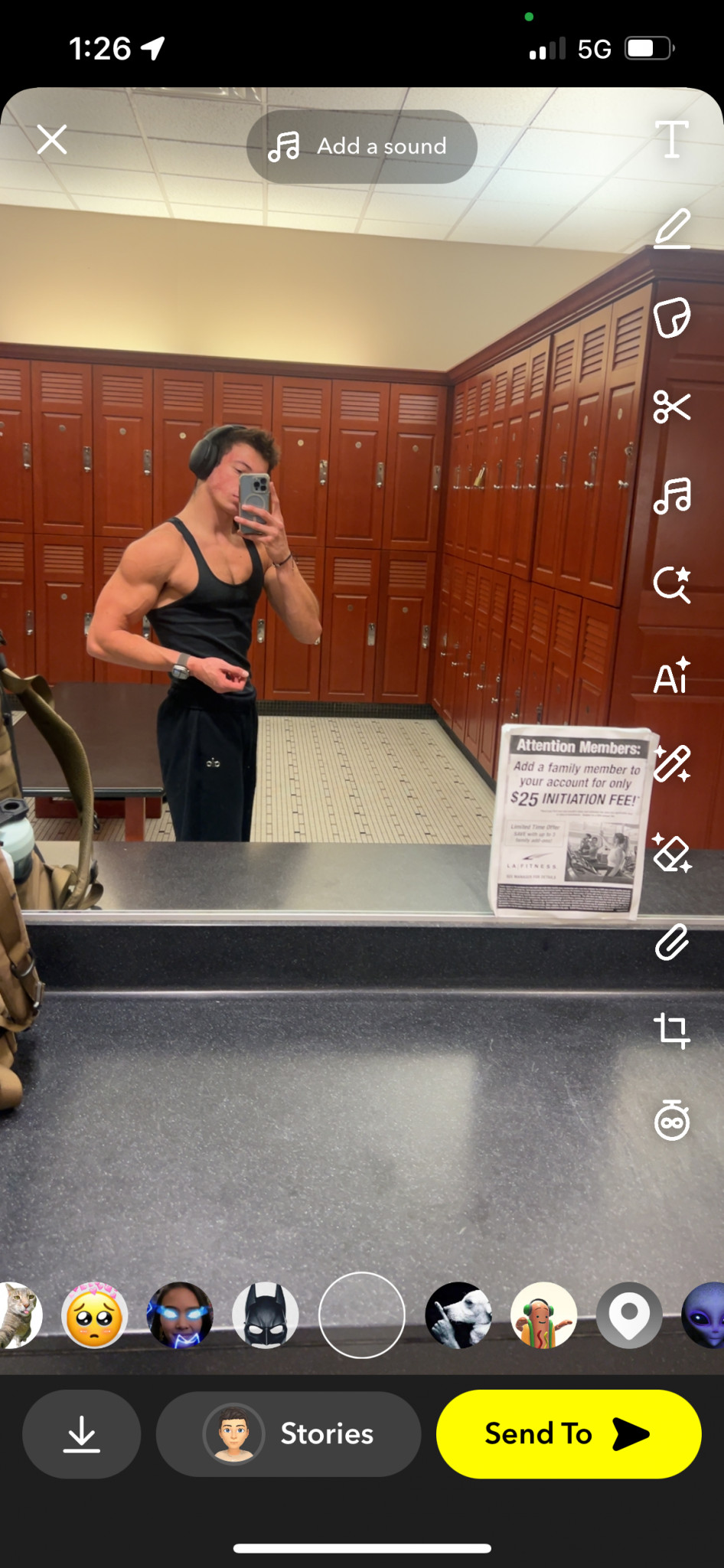Open the sticker picker
This screenshot has width=724, height=1568.
(x=671, y=318)
